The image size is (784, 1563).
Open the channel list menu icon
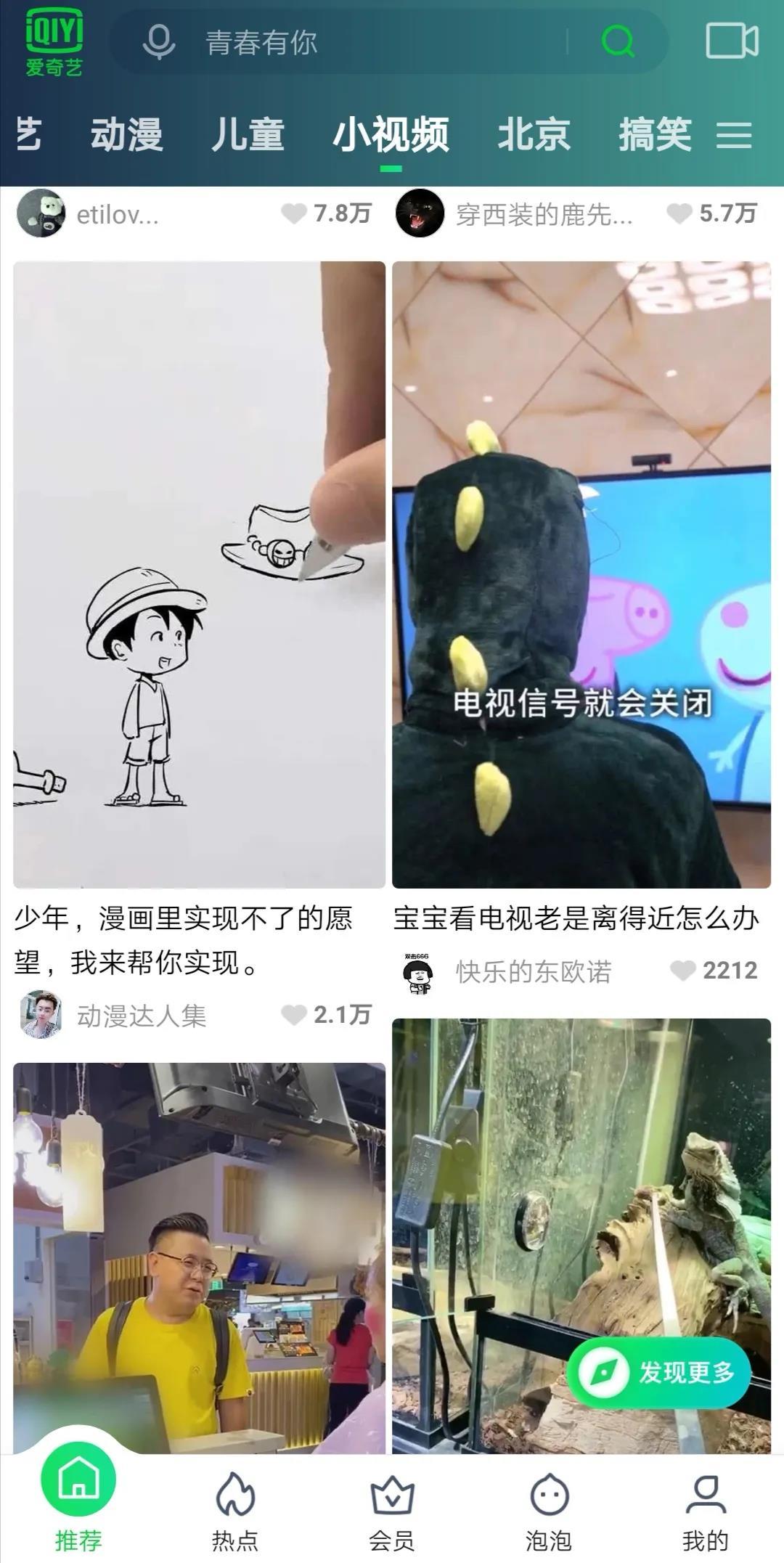click(734, 135)
